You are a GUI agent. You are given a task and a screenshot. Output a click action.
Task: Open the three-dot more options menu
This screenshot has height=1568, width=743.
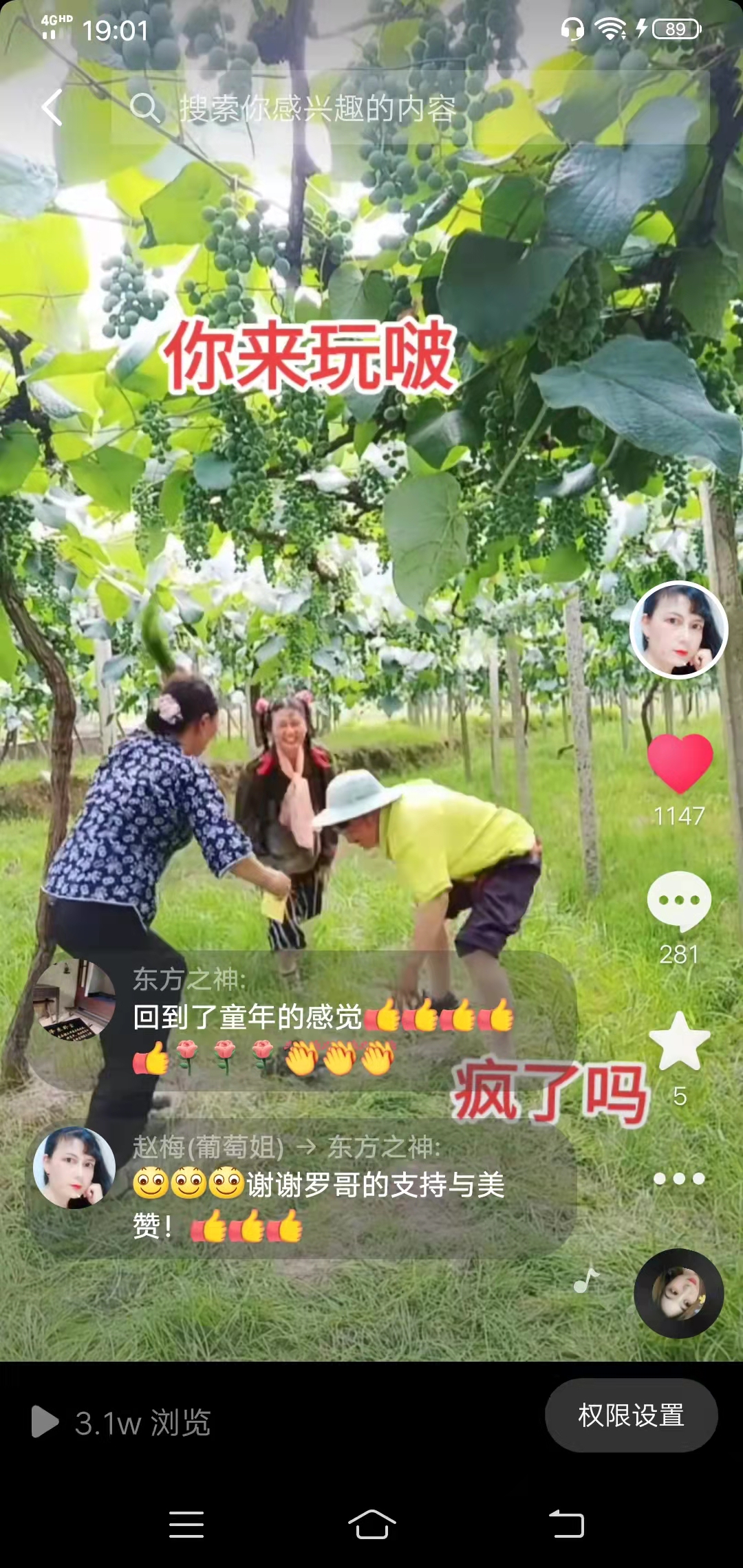pos(679,1179)
